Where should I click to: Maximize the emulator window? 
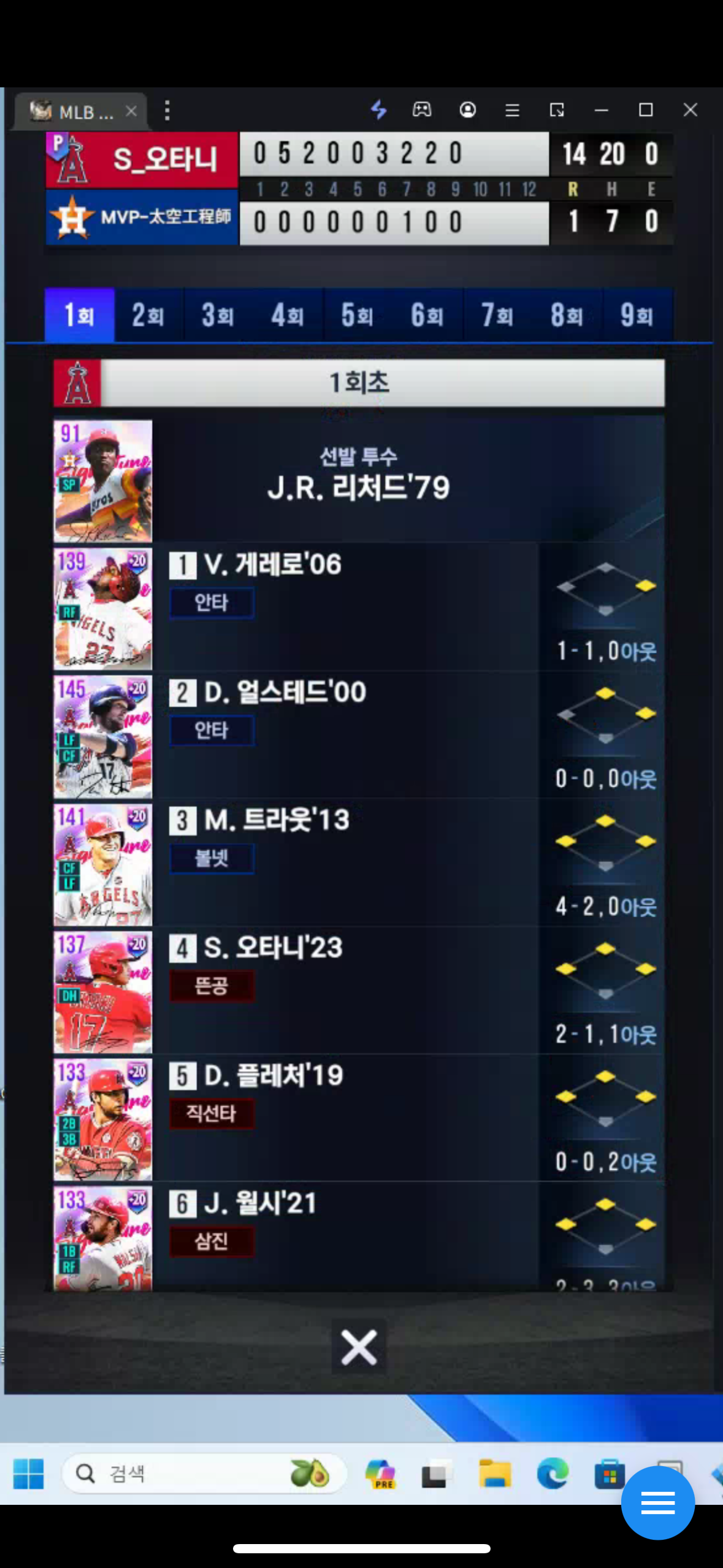point(646,110)
